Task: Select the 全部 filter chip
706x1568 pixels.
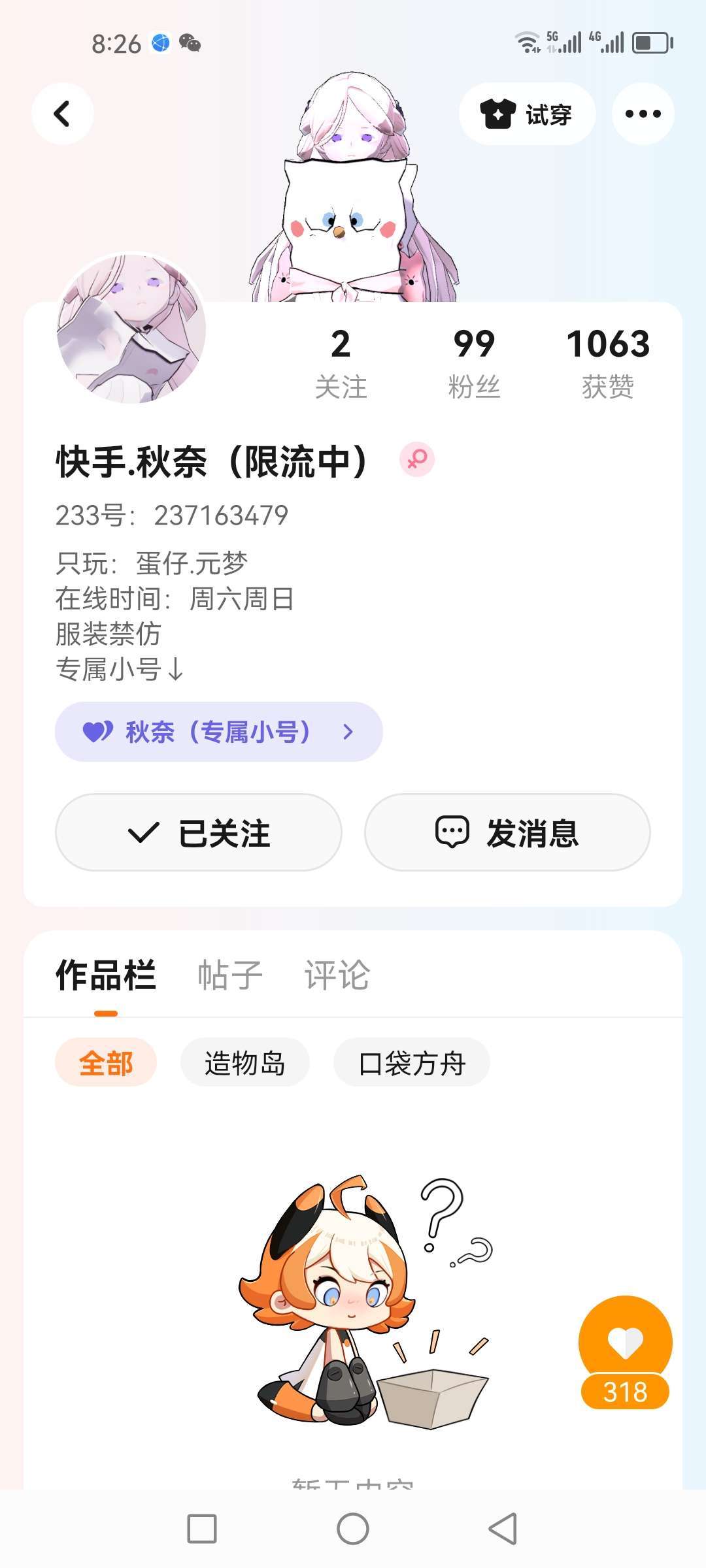Action: [106, 1062]
